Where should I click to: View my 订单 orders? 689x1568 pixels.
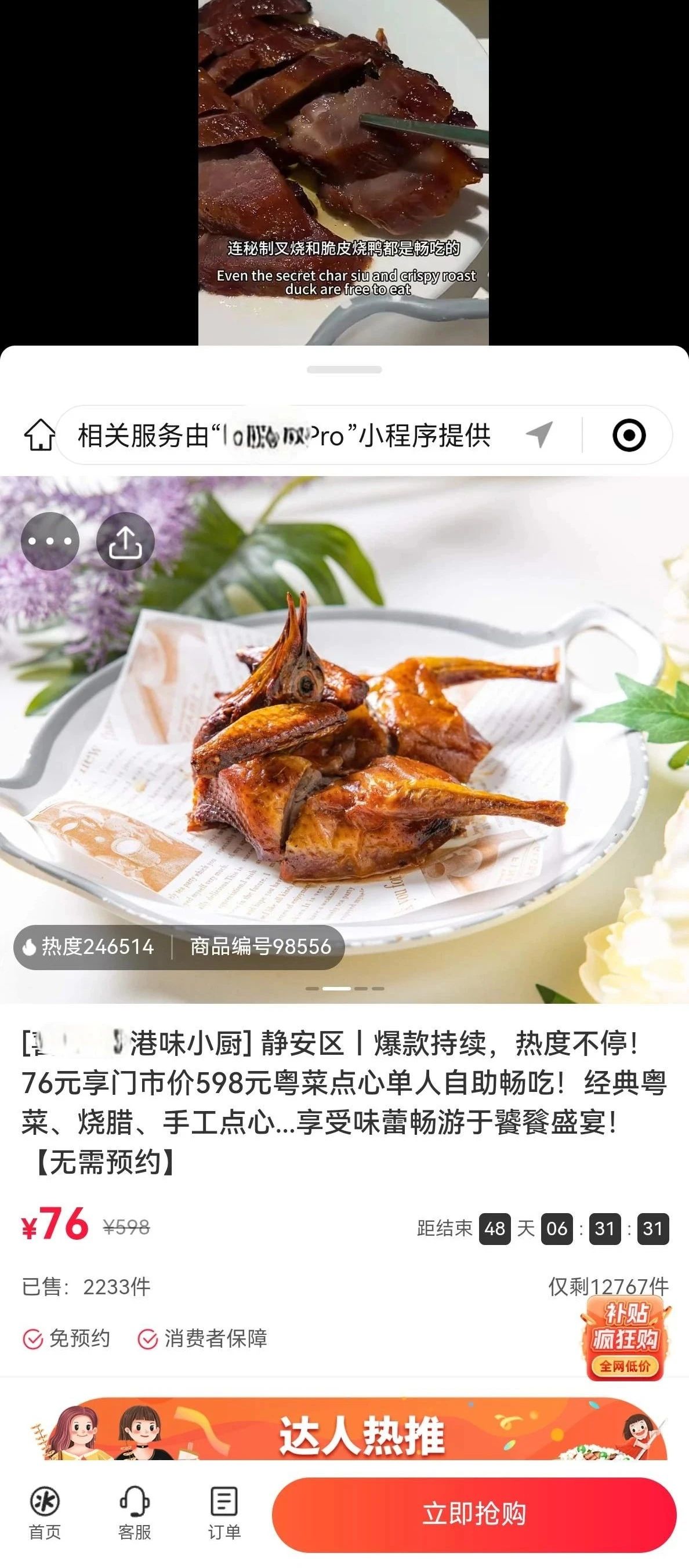tap(224, 1513)
